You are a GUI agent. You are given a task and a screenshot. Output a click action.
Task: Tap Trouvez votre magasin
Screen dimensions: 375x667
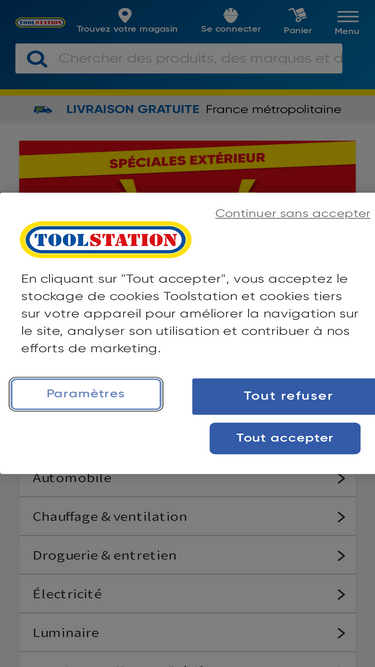(x=127, y=21)
